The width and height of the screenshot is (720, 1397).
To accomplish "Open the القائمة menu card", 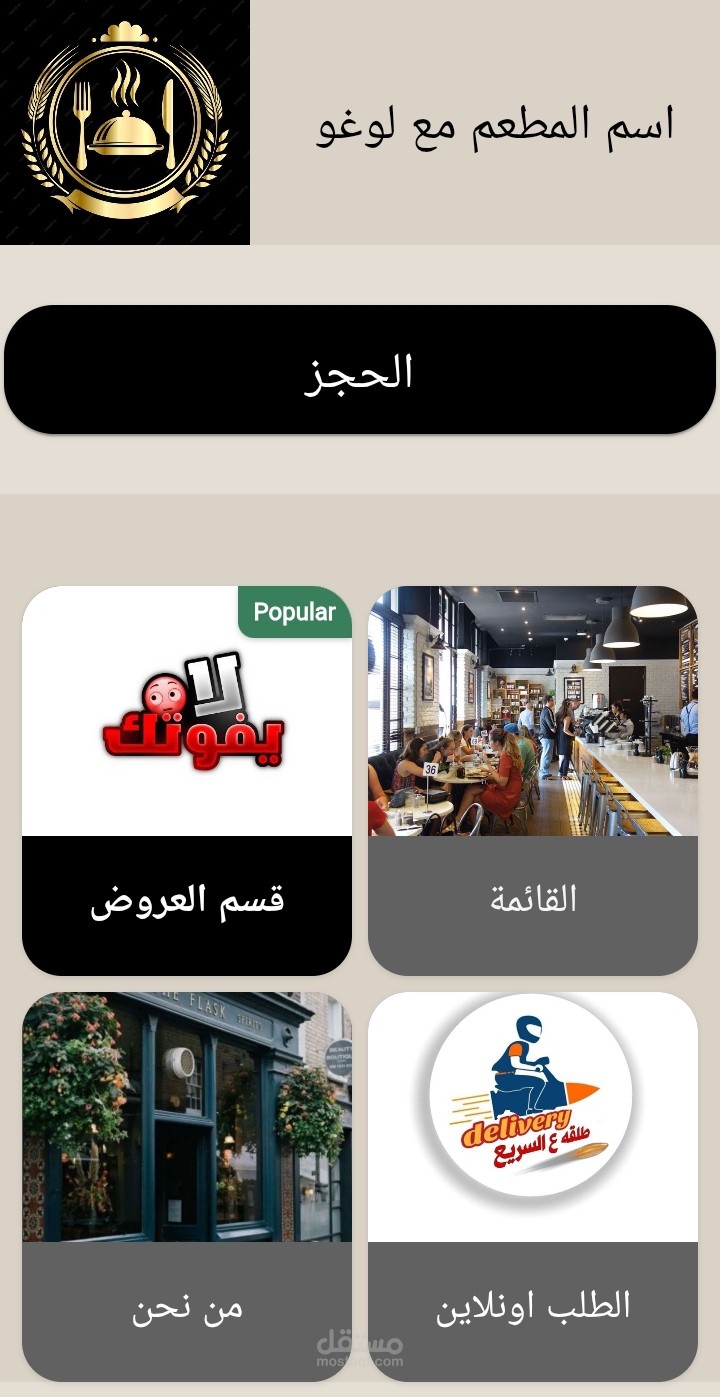I will [533, 781].
